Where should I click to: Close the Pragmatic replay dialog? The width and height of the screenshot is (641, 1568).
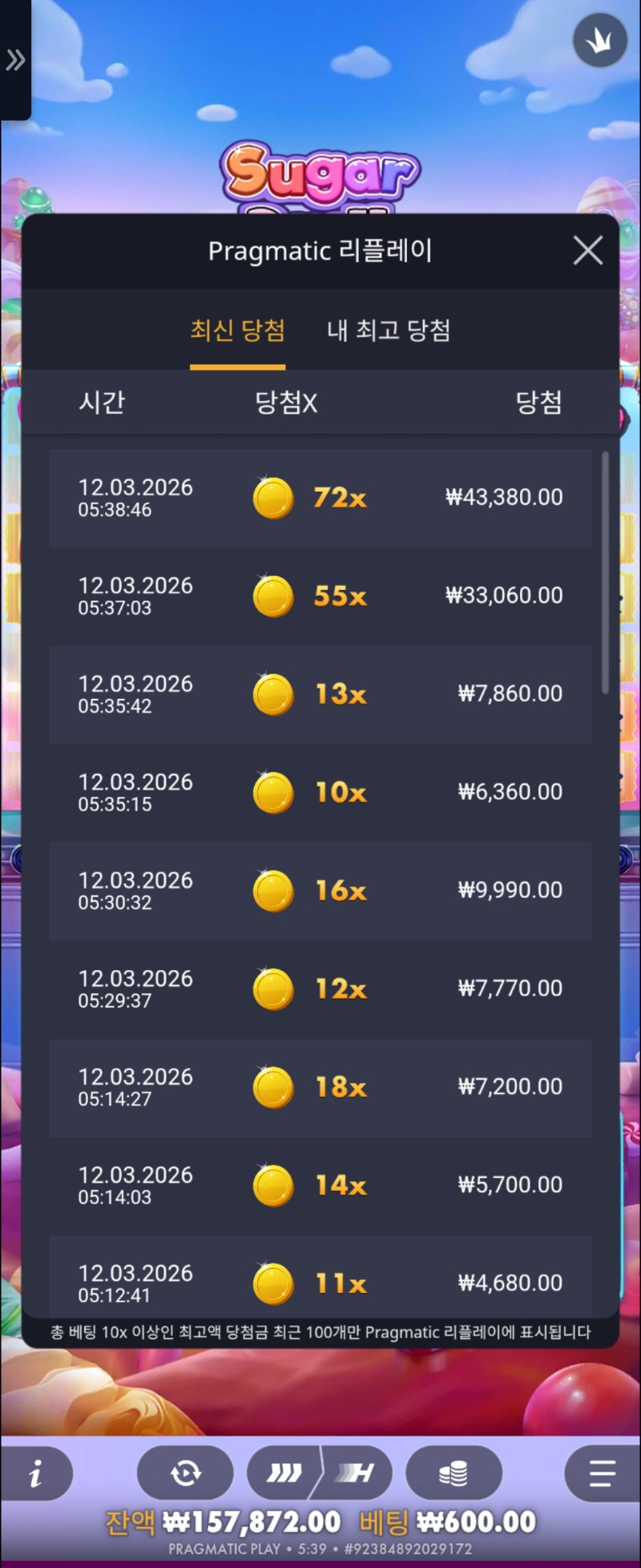click(x=588, y=251)
